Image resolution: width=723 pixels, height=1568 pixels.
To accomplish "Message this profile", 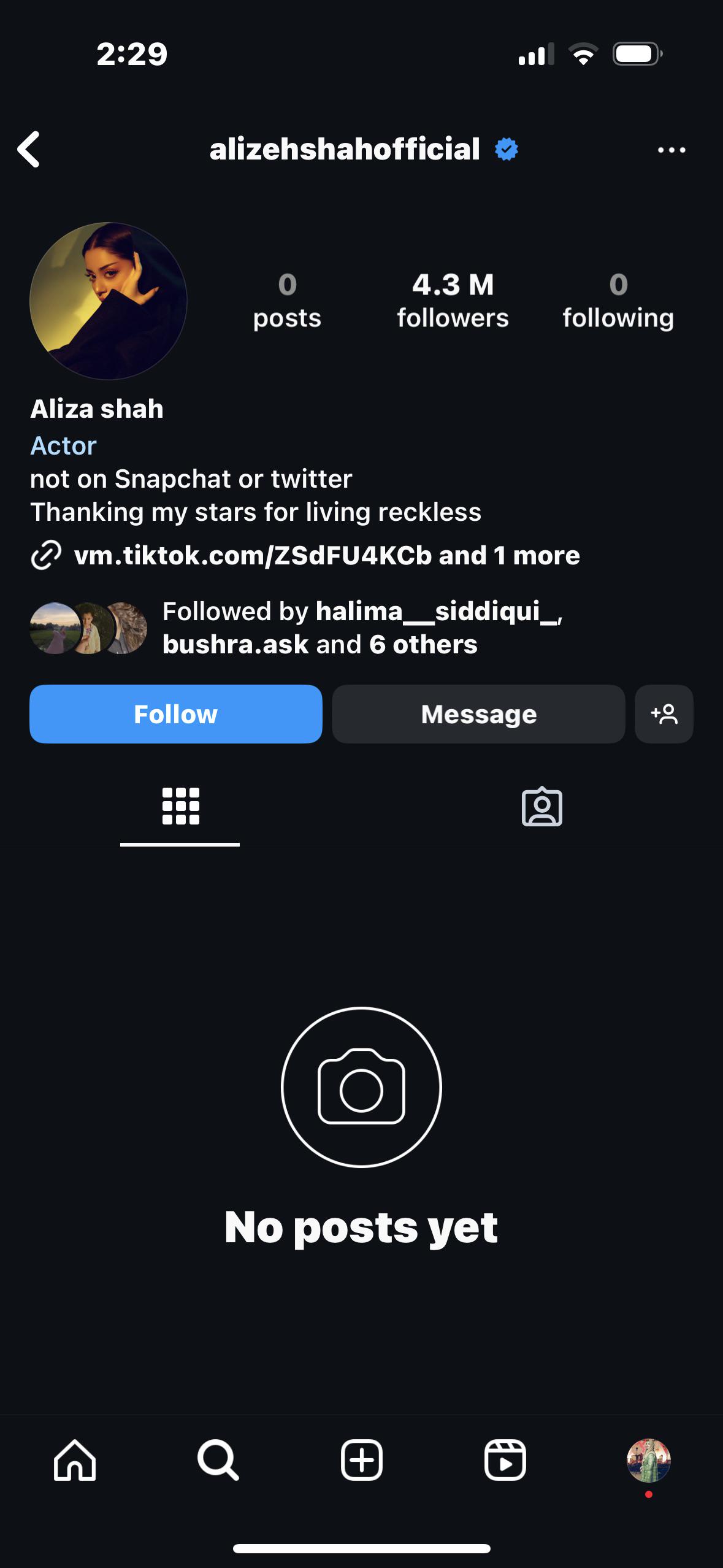I will pyautogui.click(x=478, y=714).
